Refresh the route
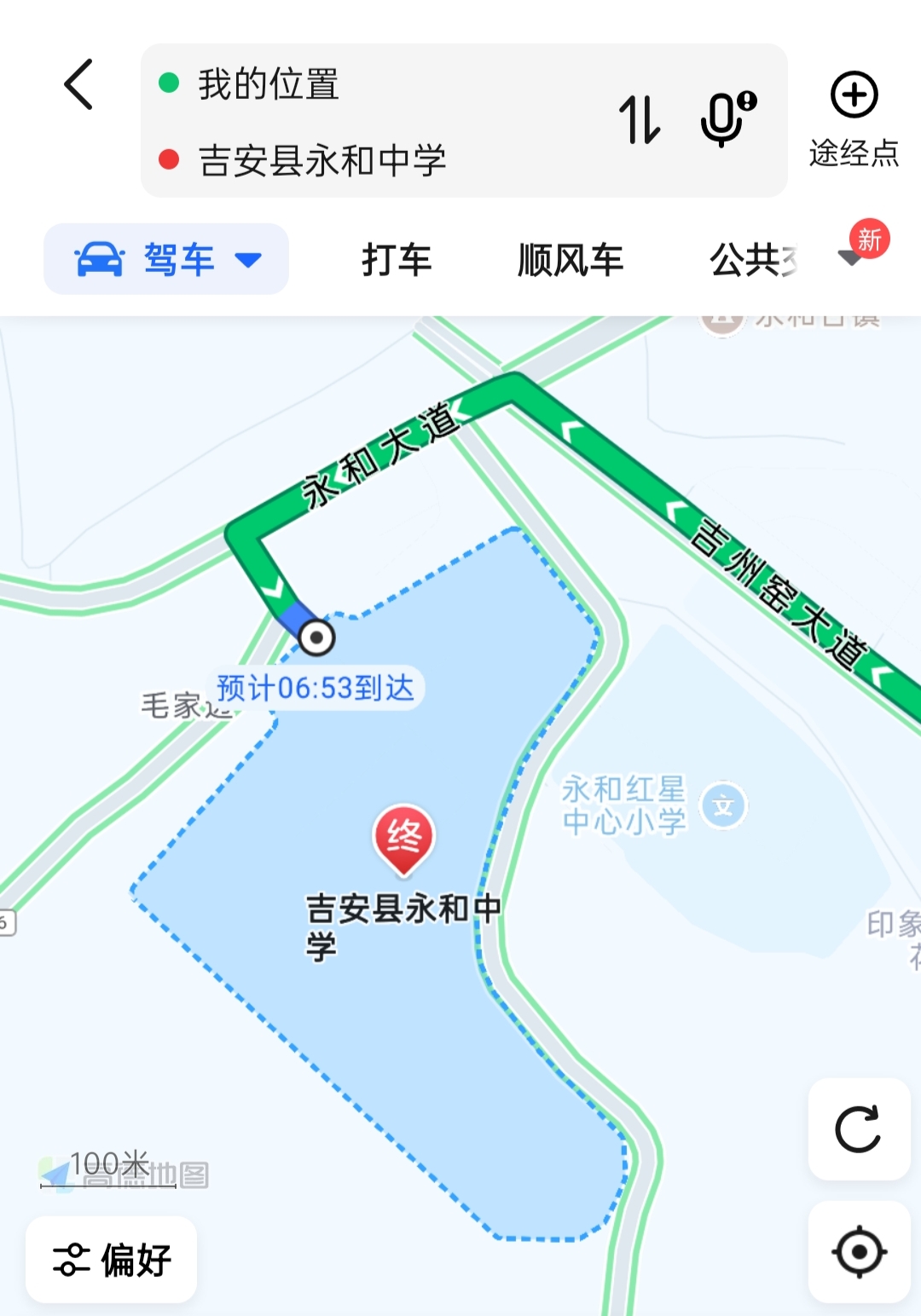 tap(859, 1129)
